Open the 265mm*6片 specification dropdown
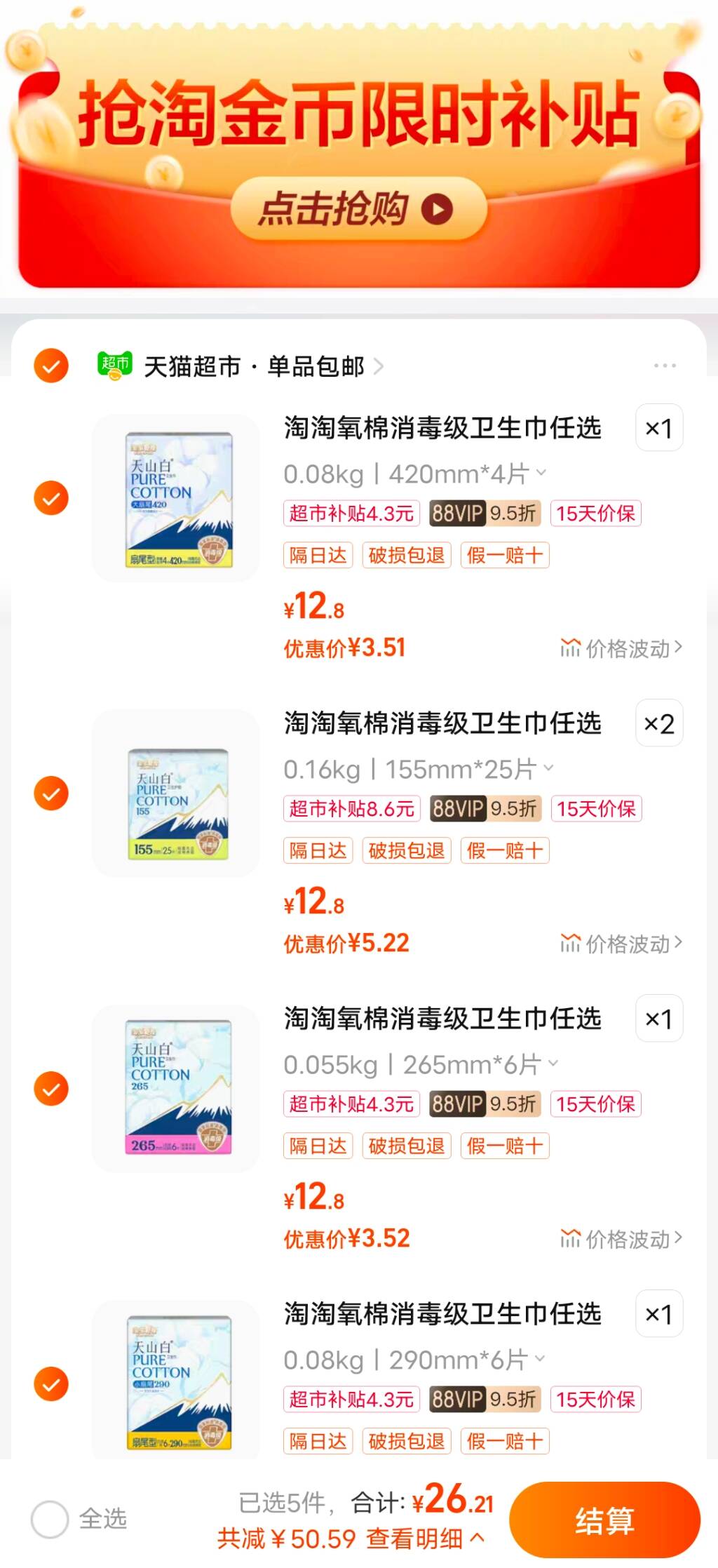718x1568 pixels. [x=554, y=1064]
